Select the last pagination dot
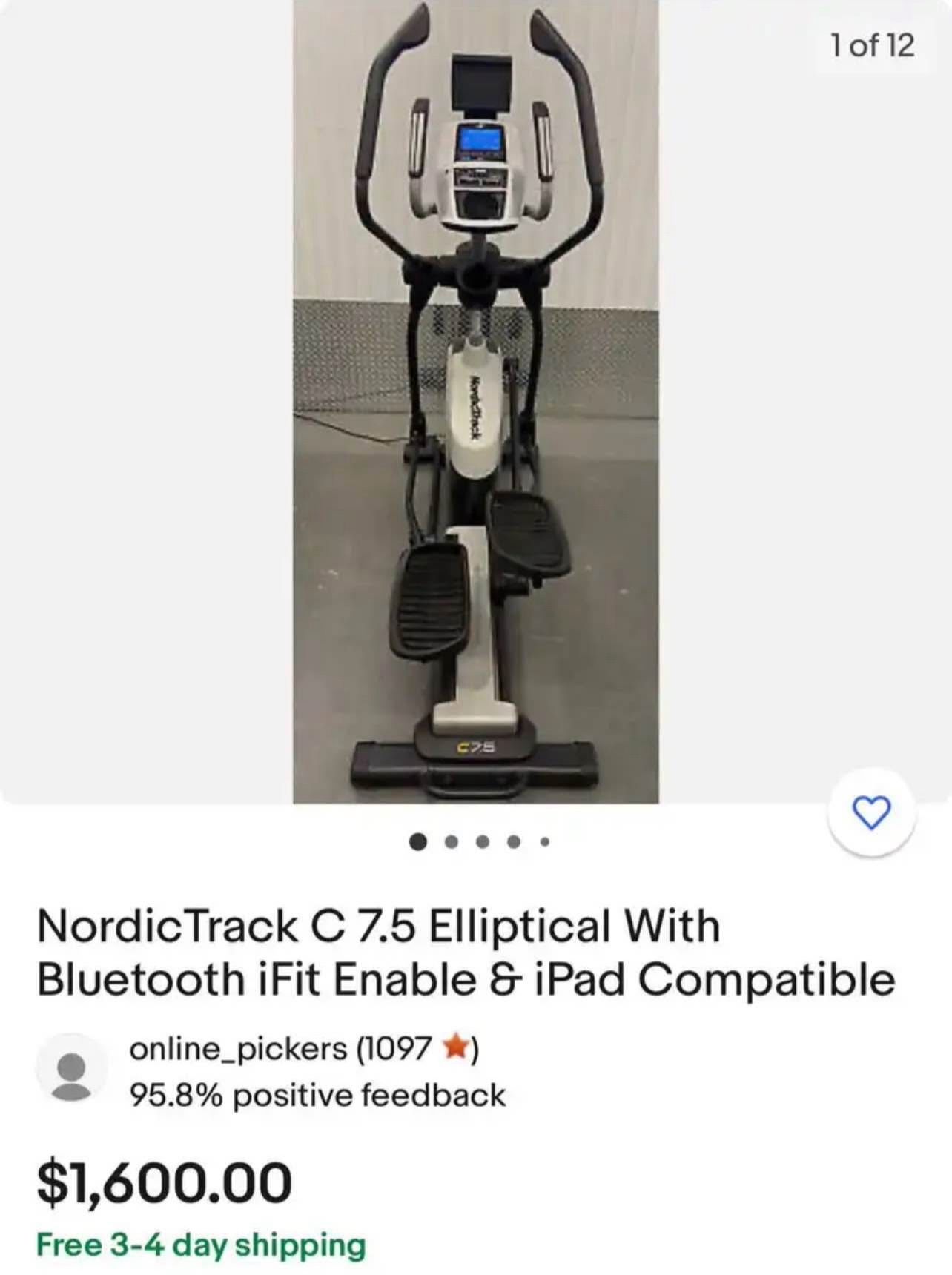Image resolution: width=952 pixels, height=1275 pixels. coord(545,840)
